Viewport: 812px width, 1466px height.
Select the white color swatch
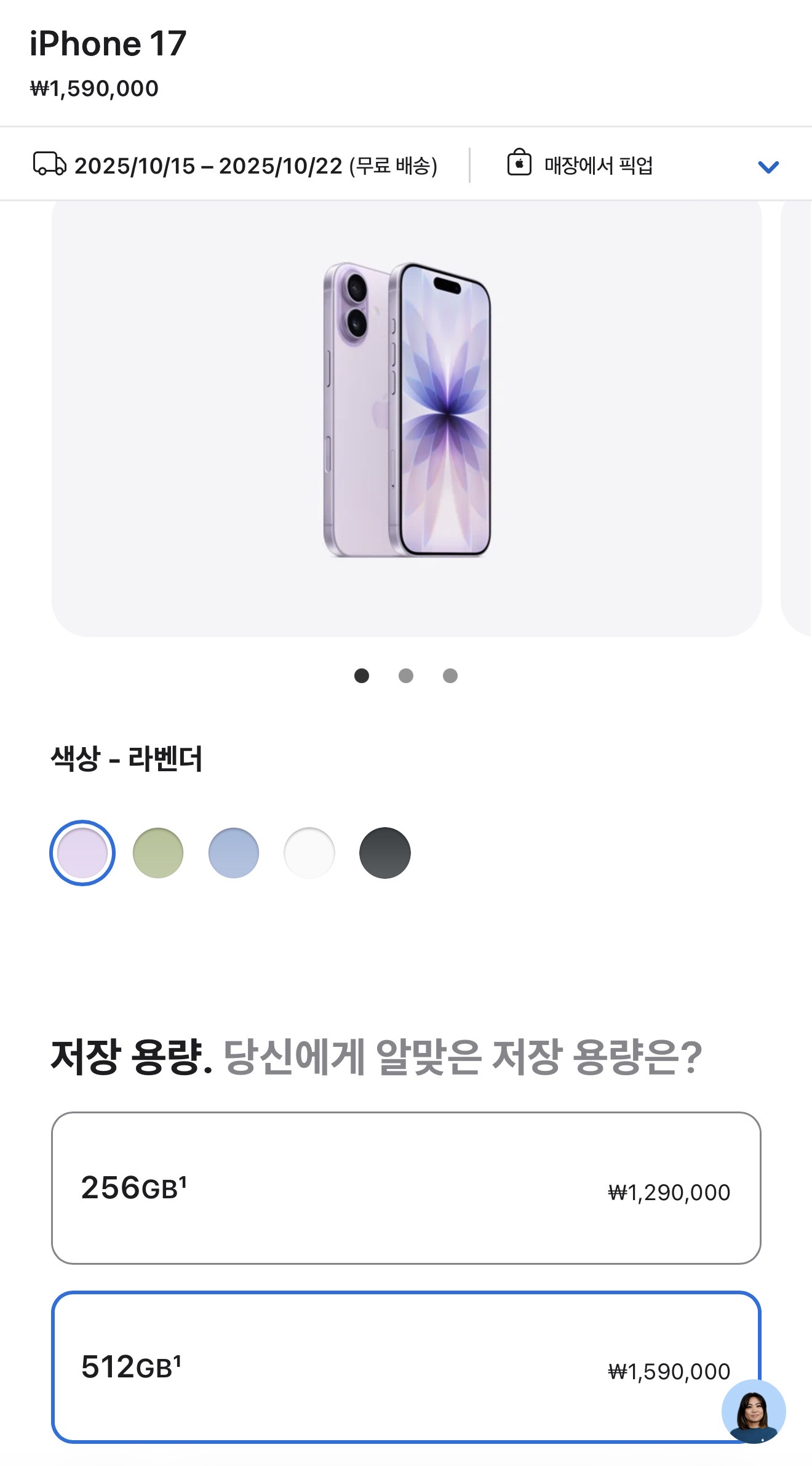point(309,853)
